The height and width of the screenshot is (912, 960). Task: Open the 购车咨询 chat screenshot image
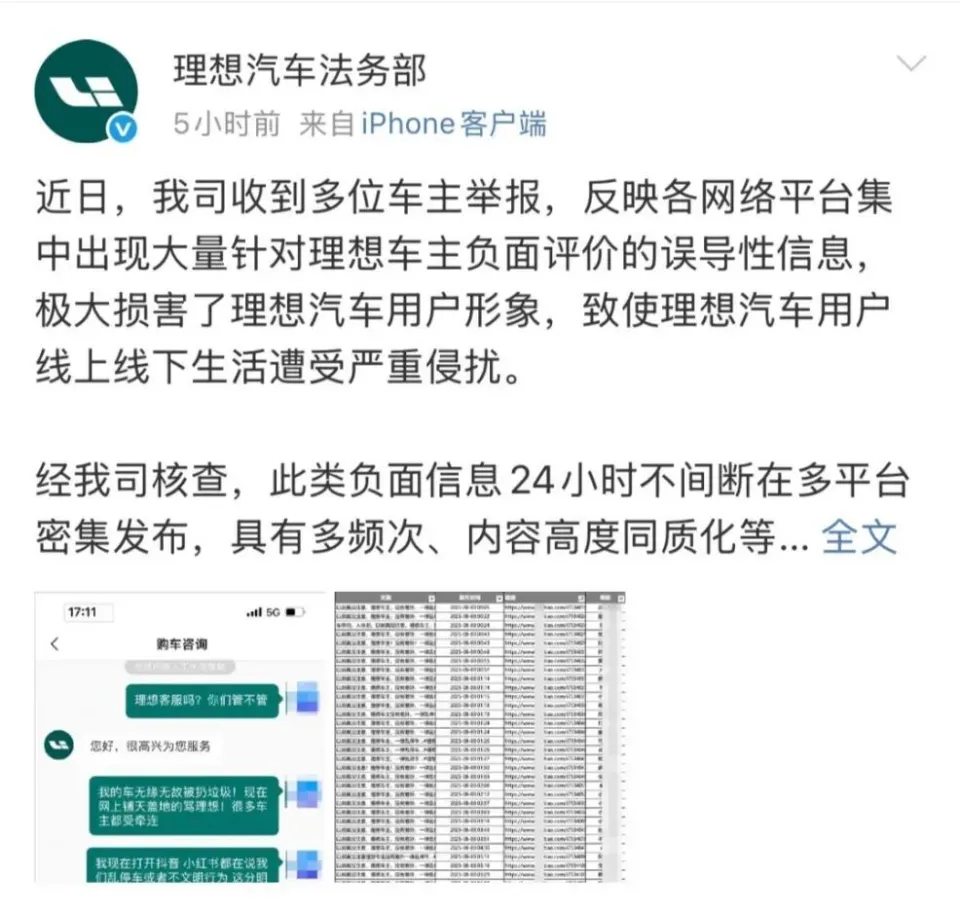[x=180, y=737]
